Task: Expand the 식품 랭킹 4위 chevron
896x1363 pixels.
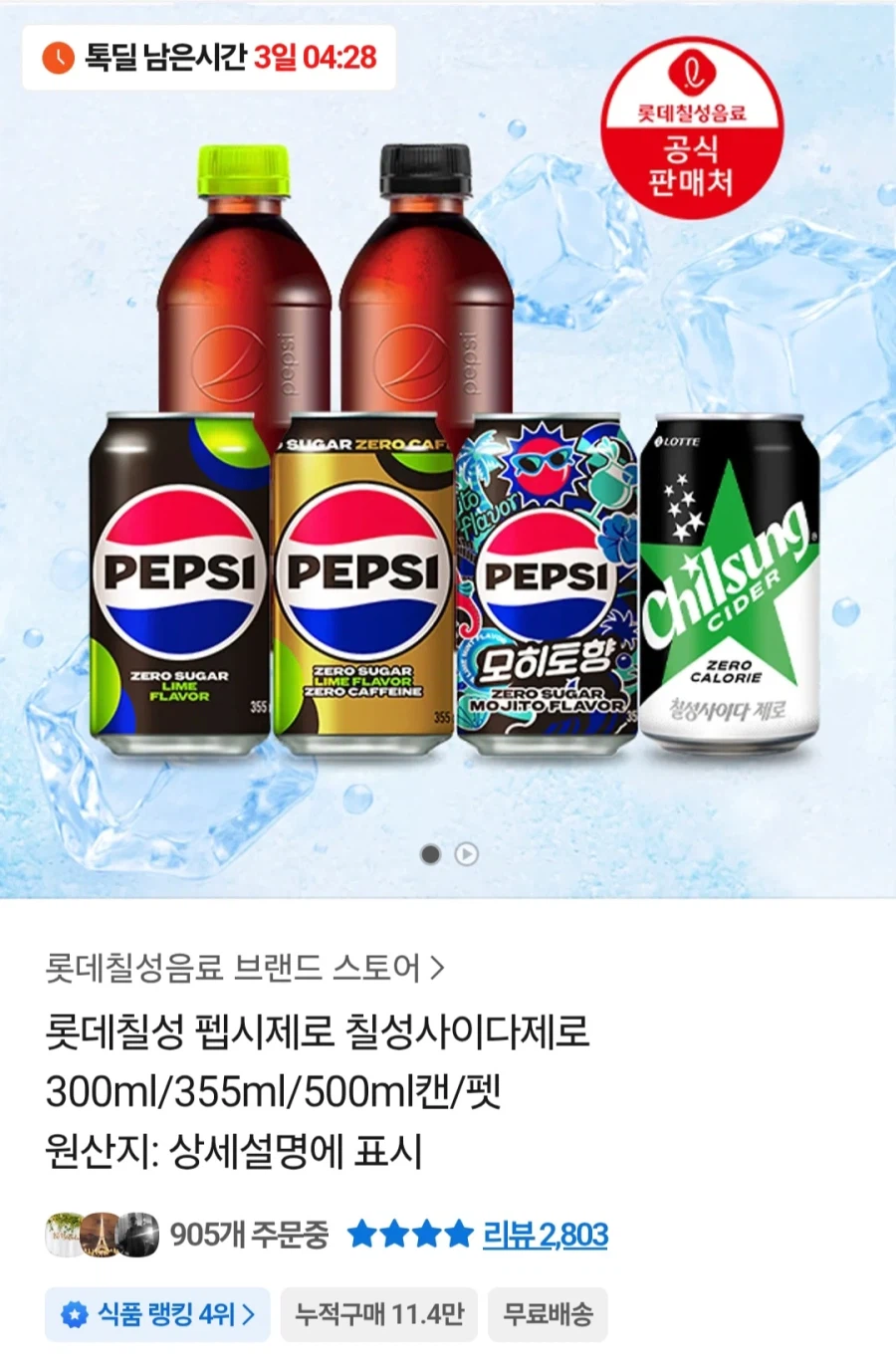Action: (249, 1314)
